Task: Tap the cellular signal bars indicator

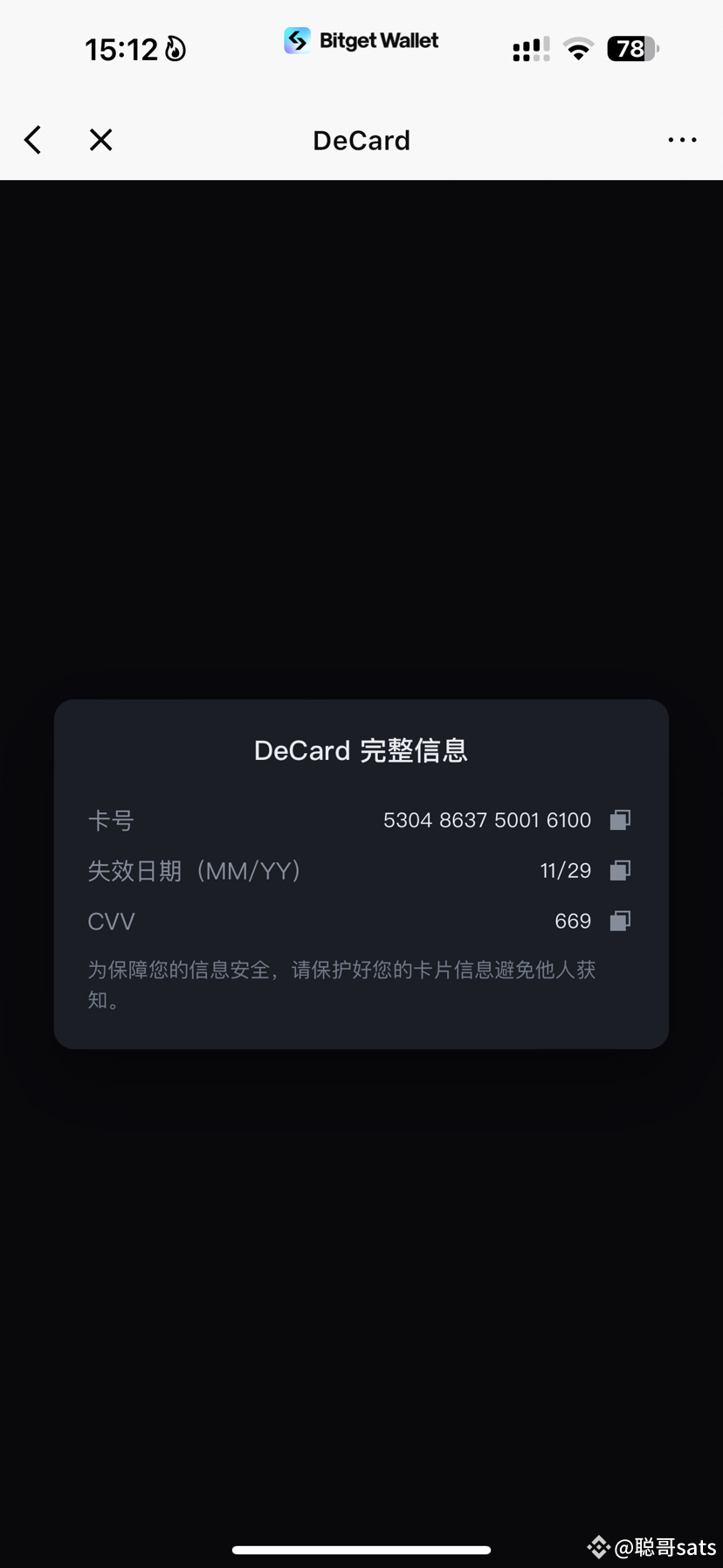Action: [530, 49]
